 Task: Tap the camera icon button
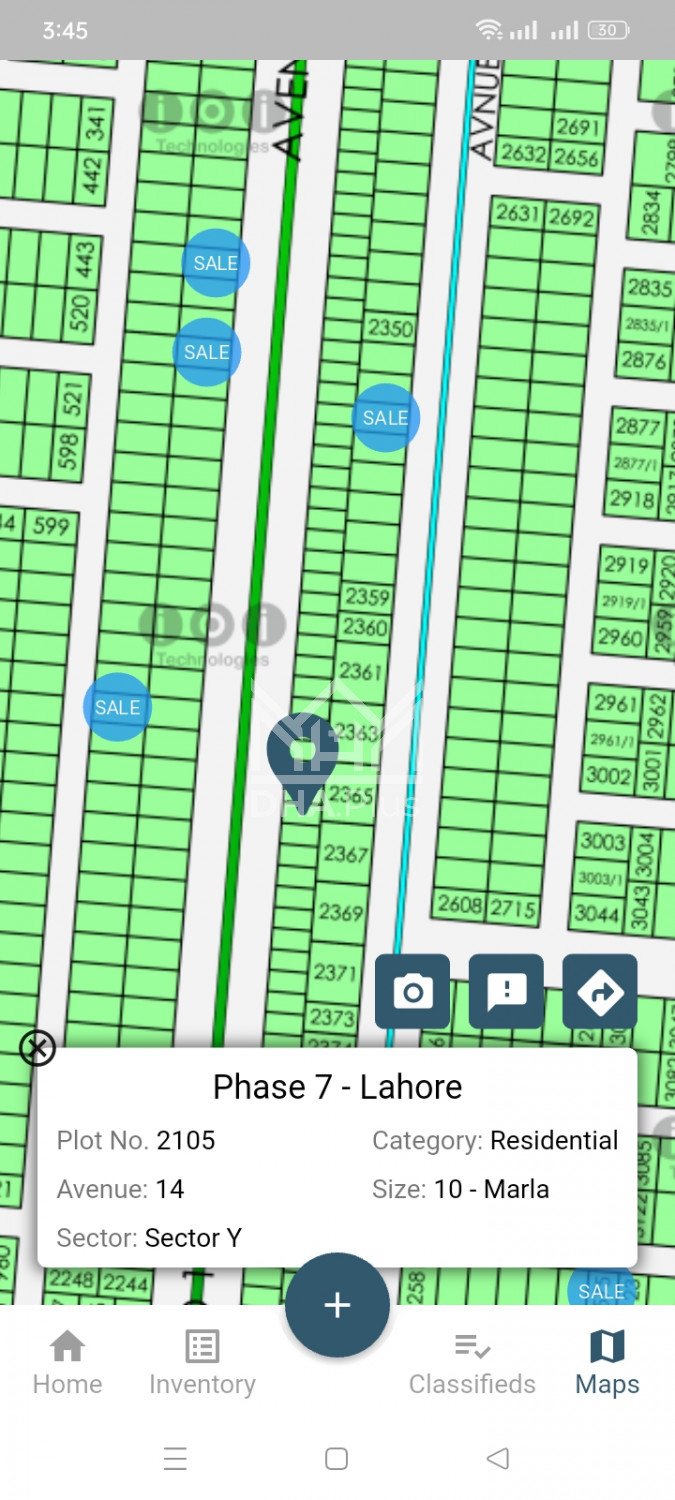click(x=412, y=991)
